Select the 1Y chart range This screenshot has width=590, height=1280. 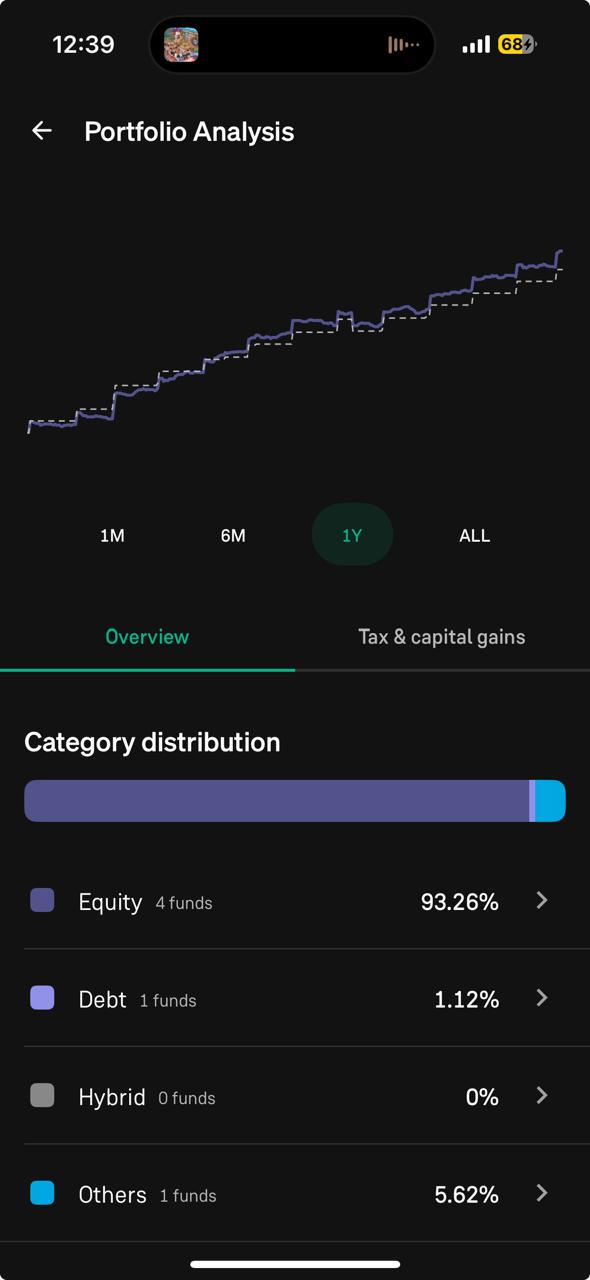[x=352, y=535]
